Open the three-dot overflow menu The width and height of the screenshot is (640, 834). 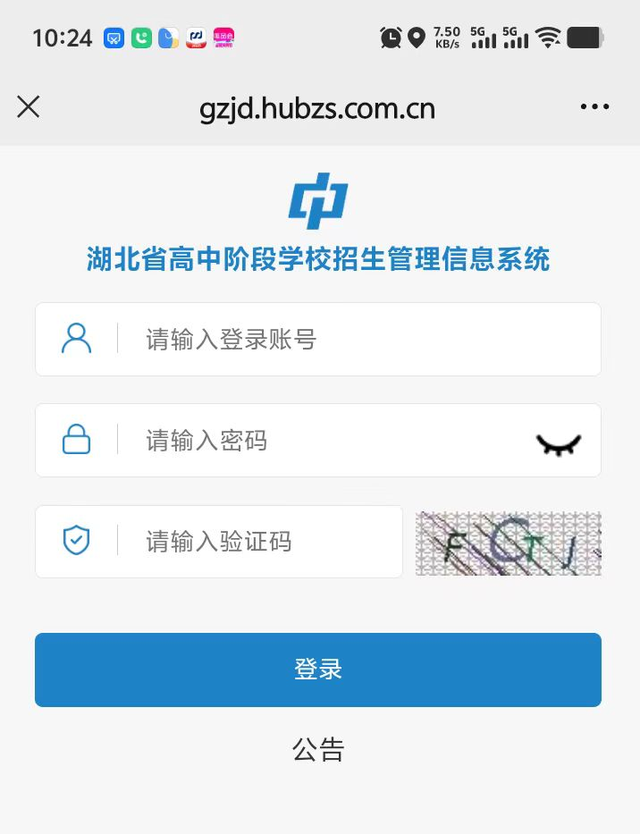(x=595, y=107)
